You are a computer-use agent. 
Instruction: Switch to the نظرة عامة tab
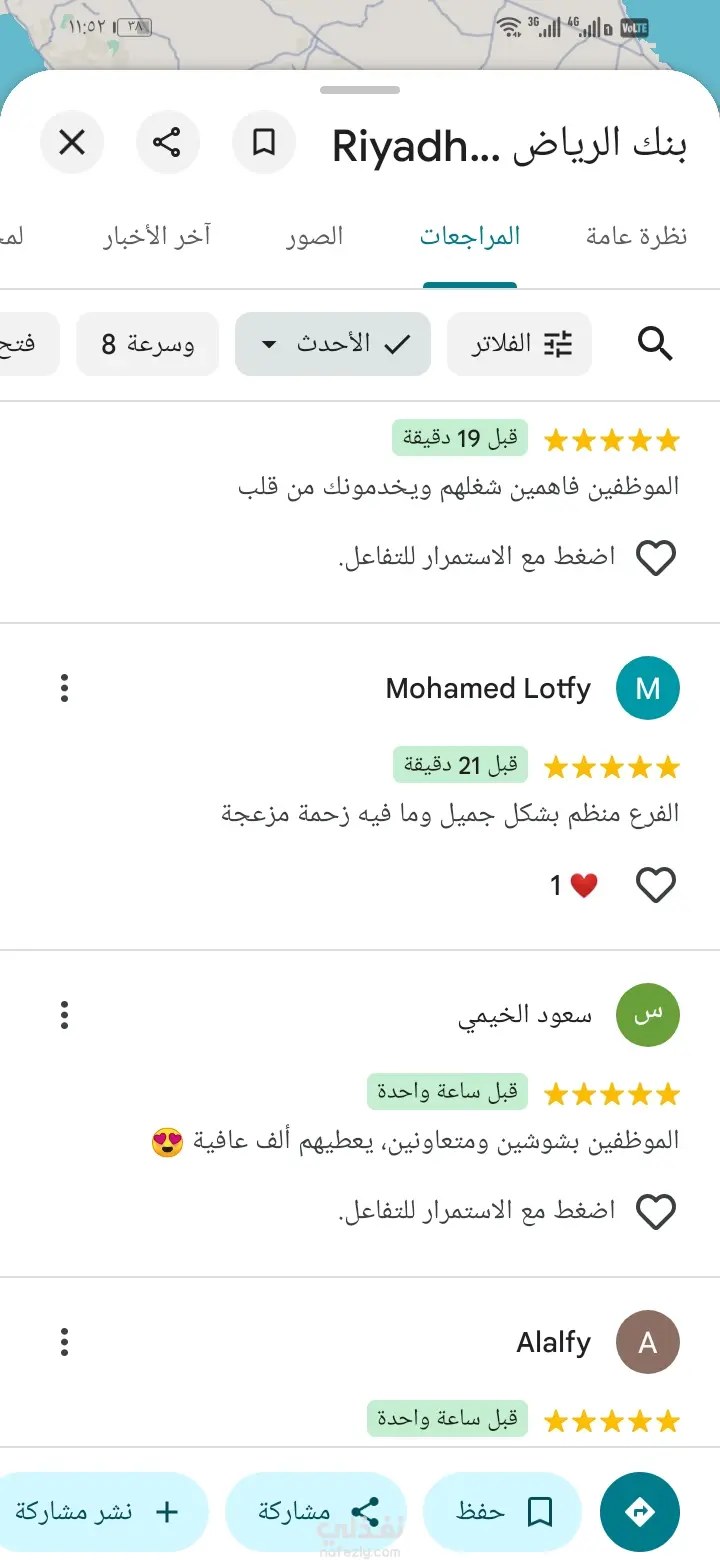[x=636, y=237]
